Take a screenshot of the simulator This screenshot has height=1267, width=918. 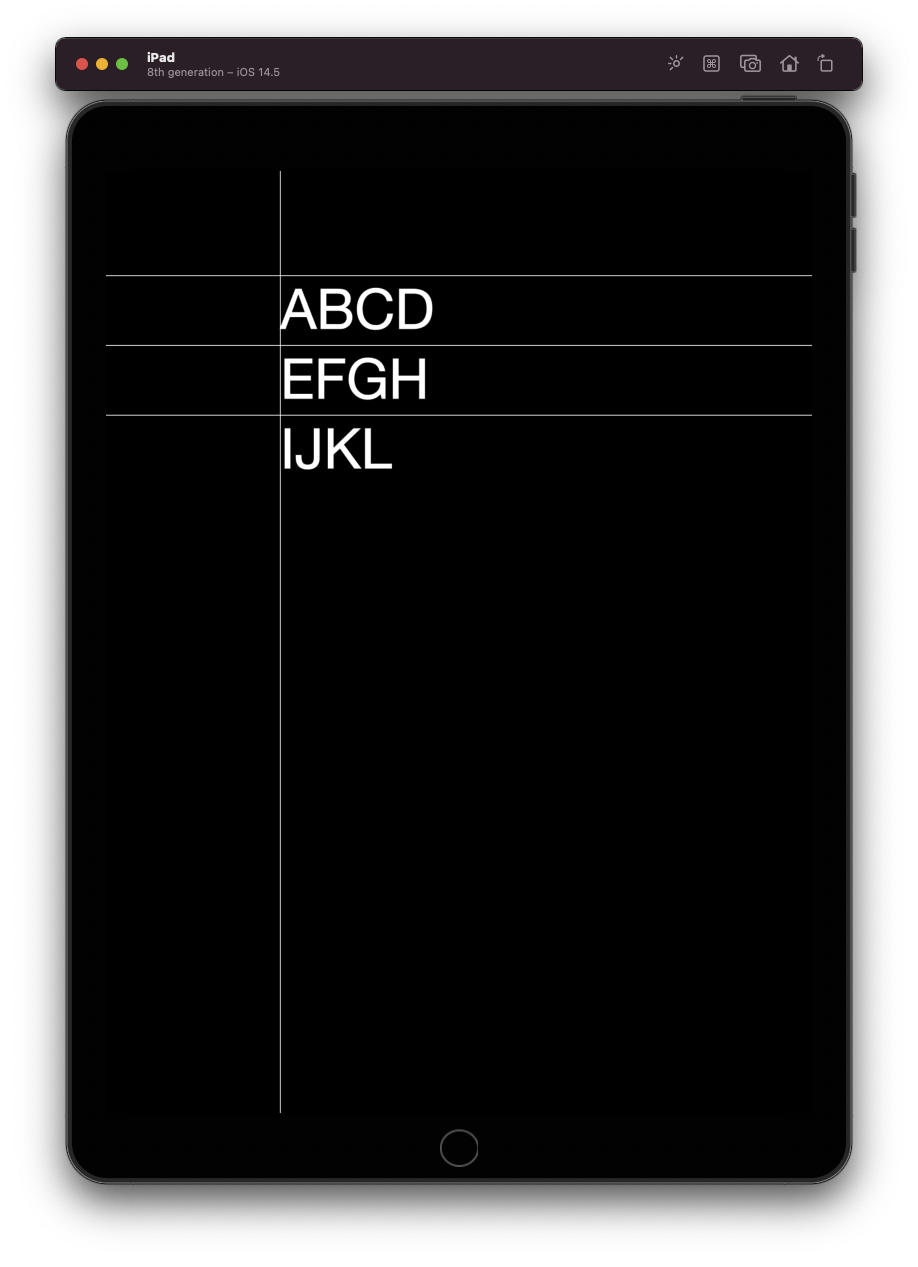[750, 64]
